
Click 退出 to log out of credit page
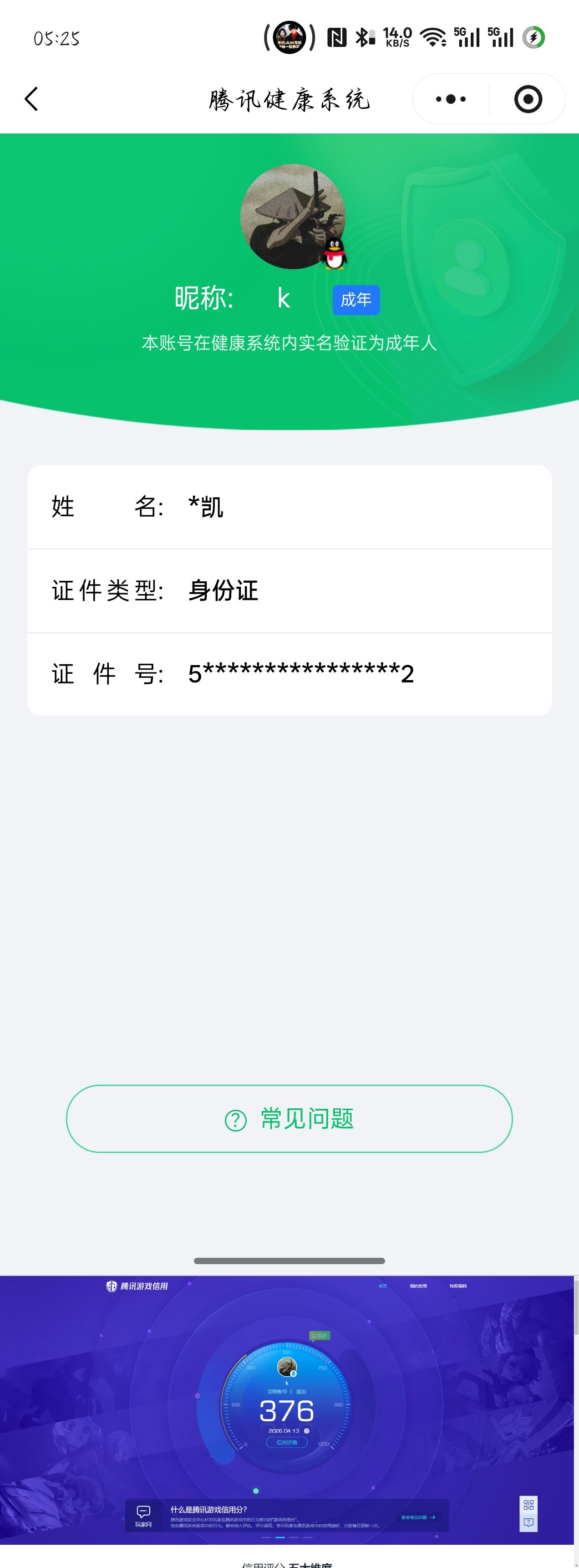[x=301, y=1392]
